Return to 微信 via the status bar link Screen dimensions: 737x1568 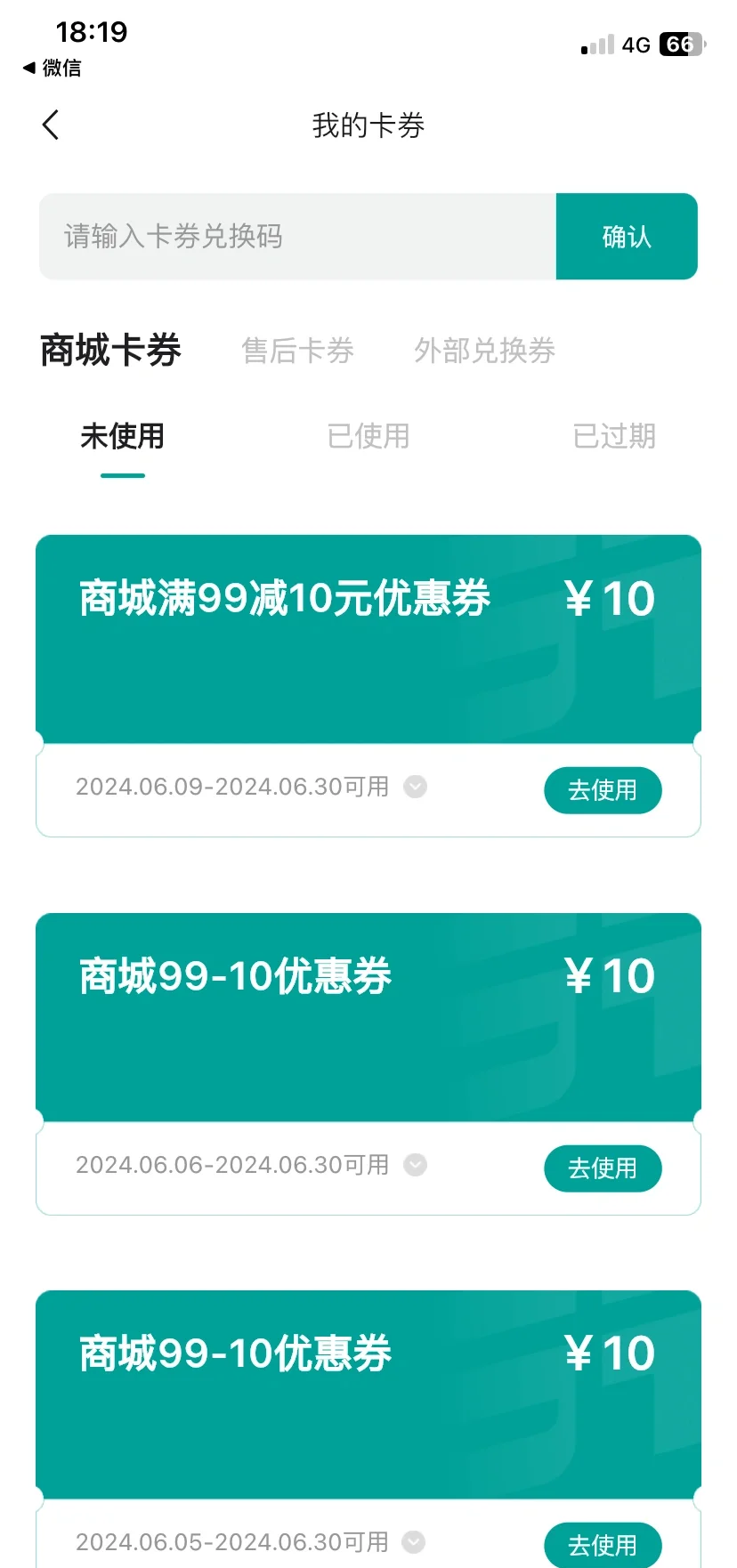pyautogui.click(x=52, y=68)
